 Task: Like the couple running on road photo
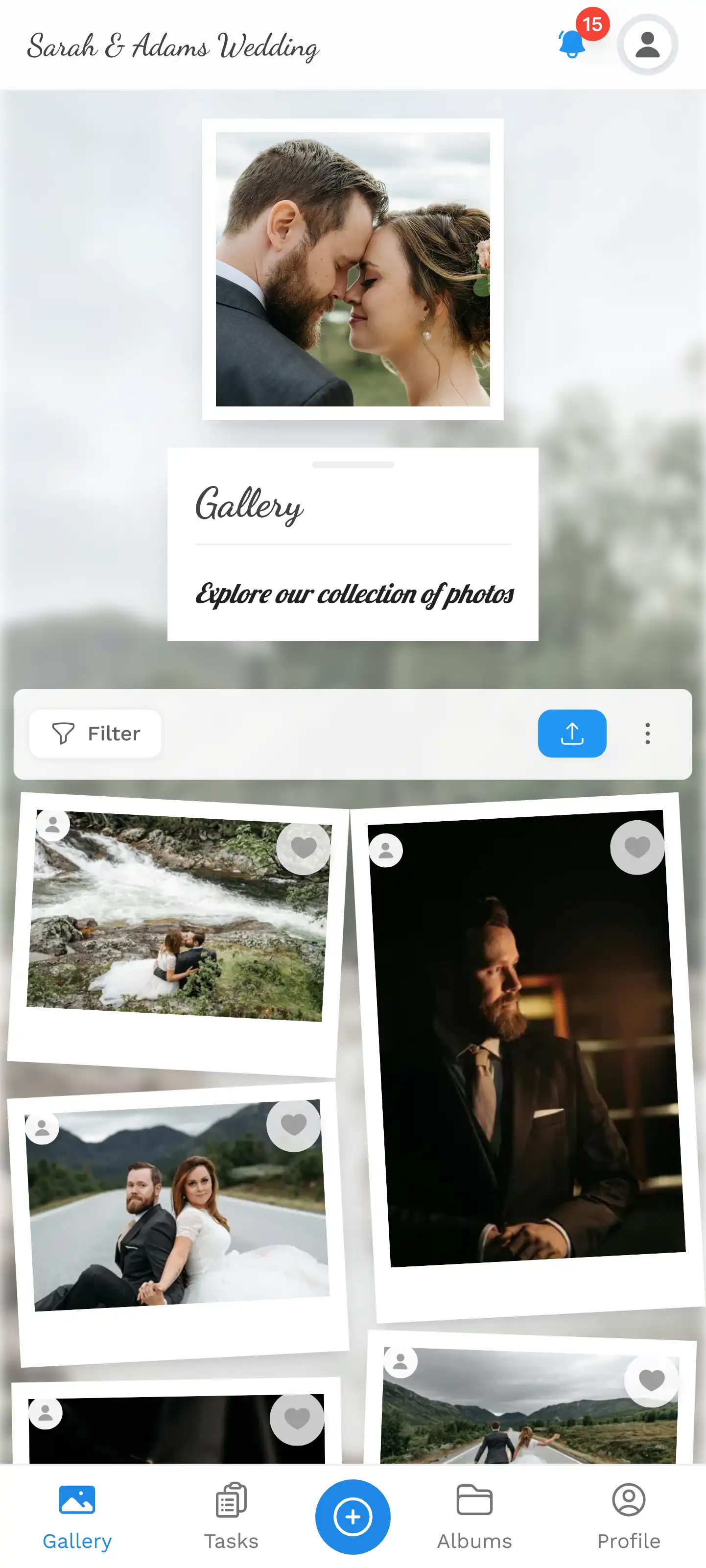pyautogui.click(x=651, y=1380)
